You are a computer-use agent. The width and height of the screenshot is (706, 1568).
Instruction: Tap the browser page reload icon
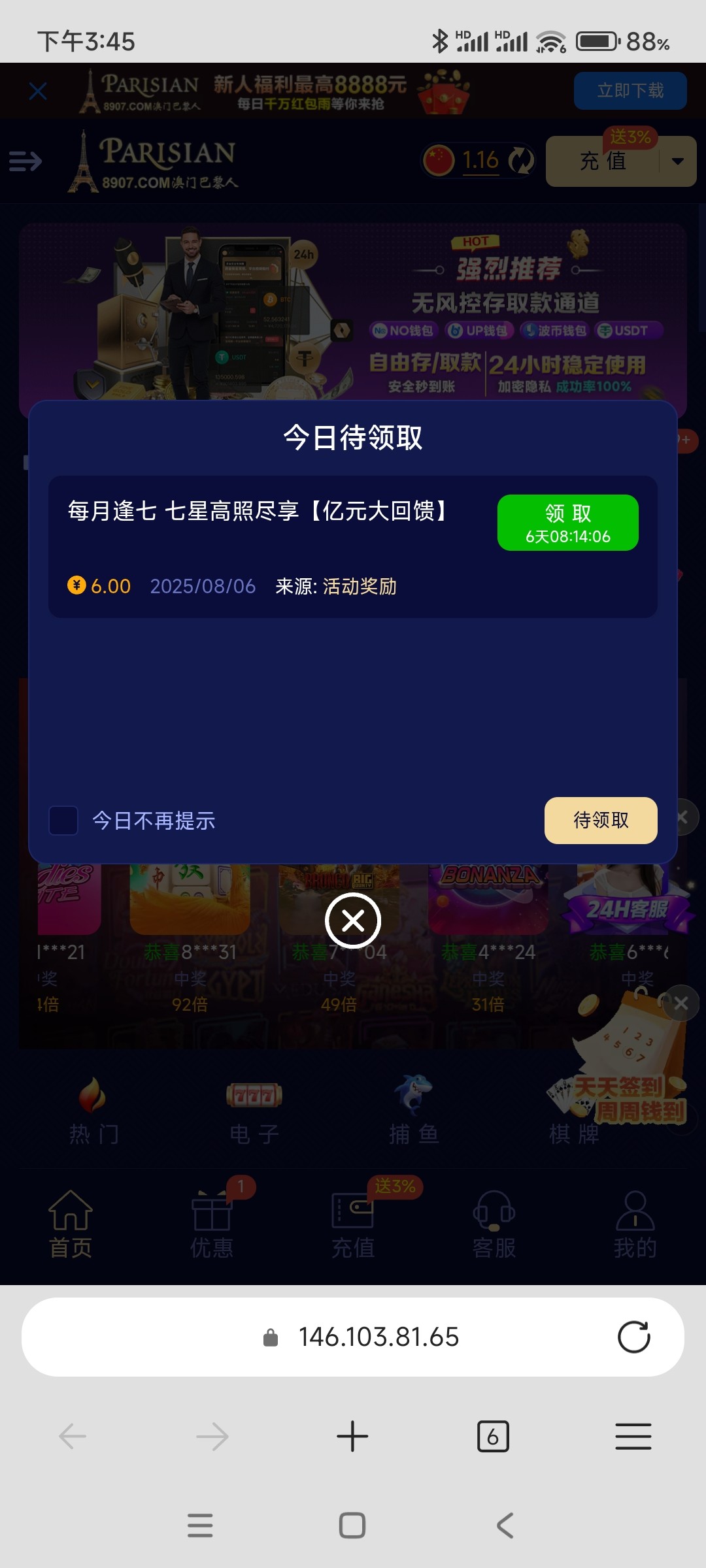633,1337
